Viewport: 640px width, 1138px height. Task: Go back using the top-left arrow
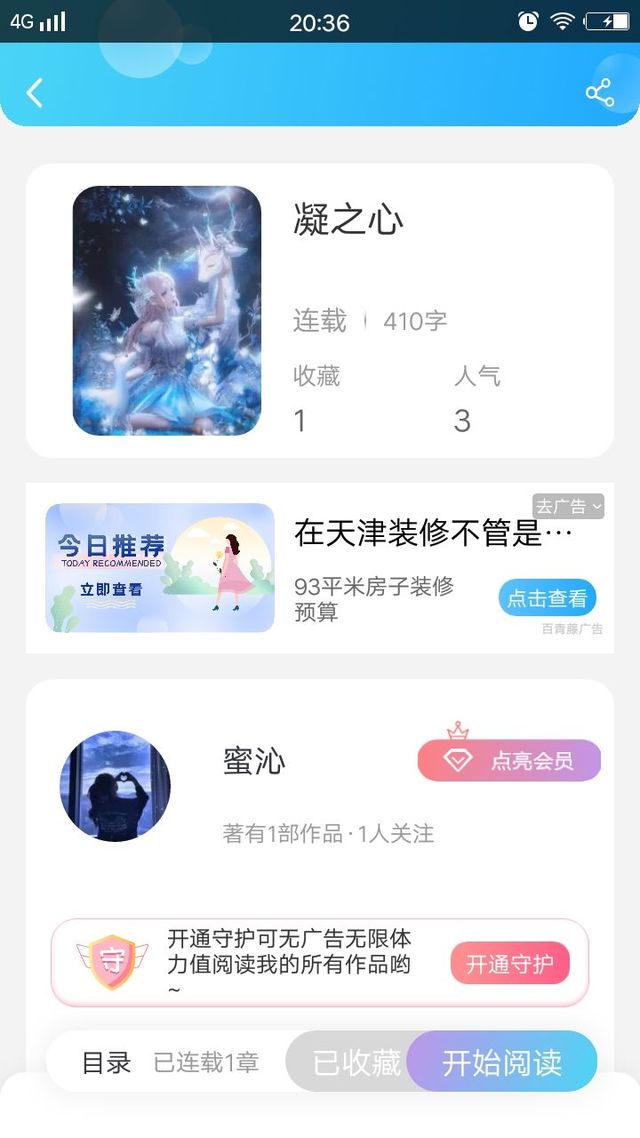click(x=35, y=93)
